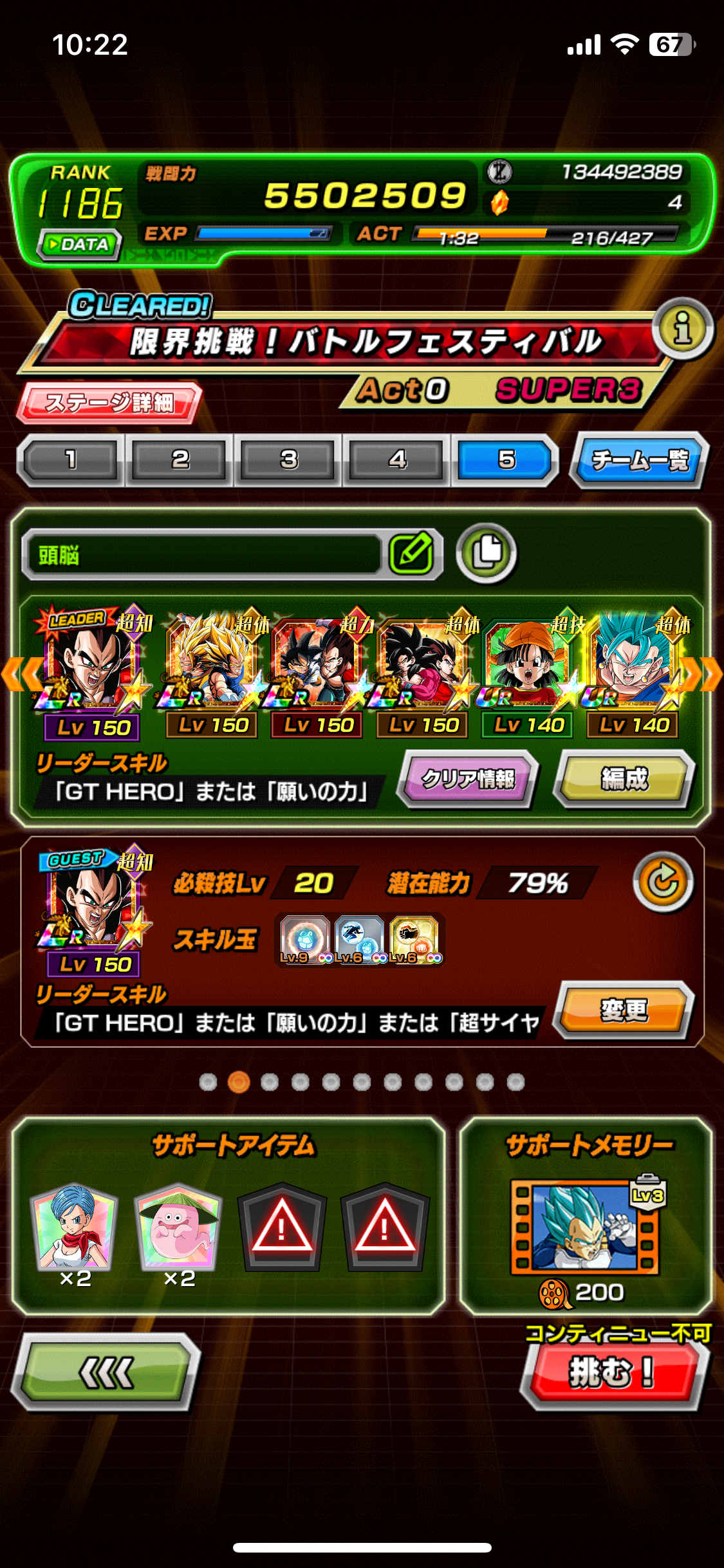
Task: Edit the team name 頭脳
Action: [413, 554]
